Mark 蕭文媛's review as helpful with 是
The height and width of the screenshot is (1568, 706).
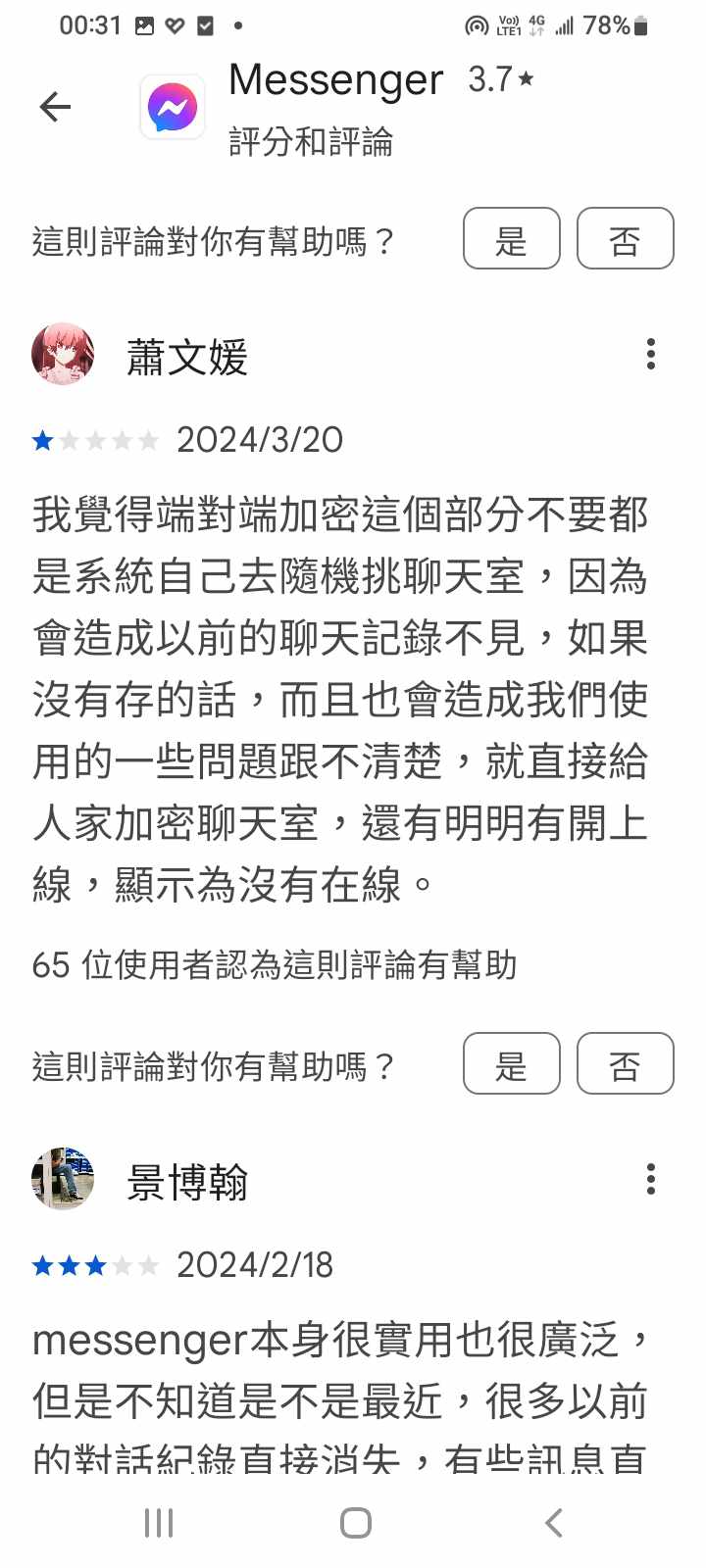[x=511, y=1063]
